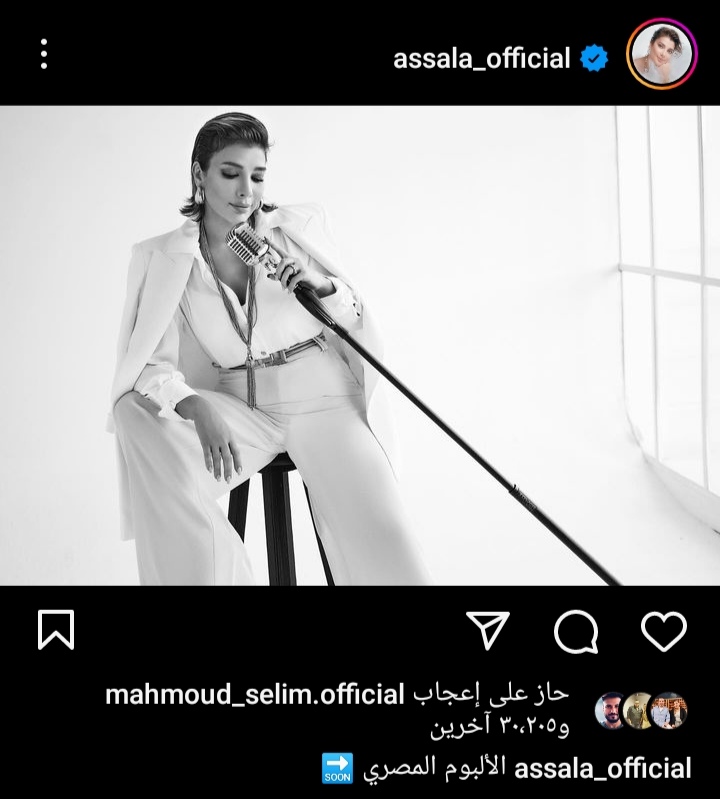720x799 pixels.
Task: Open assala_official profile from post header
Action: 481,58
